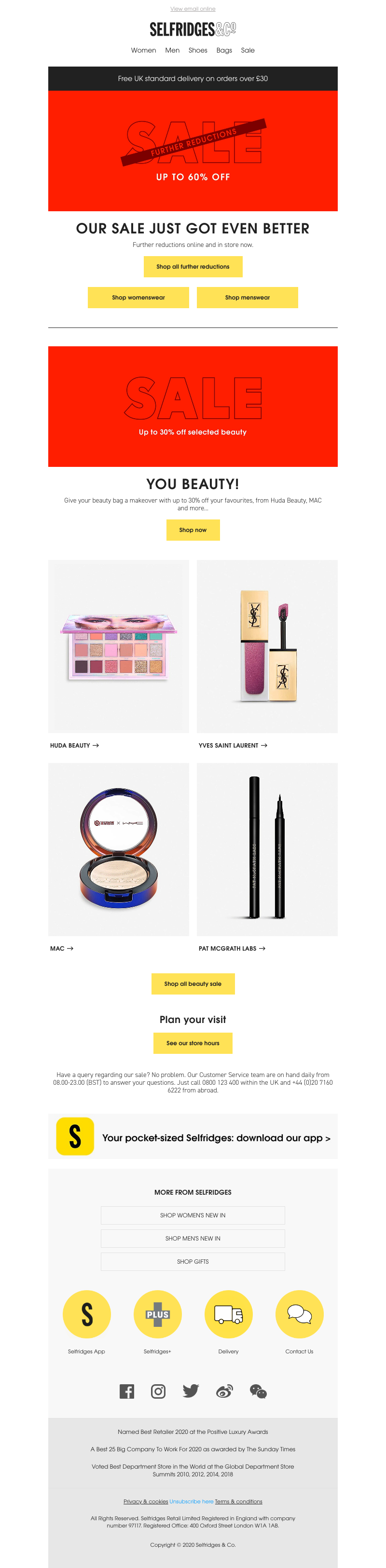The width and height of the screenshot is (386, 1568).
Task: Choose Shop menswear
Action: tap(247, 298)
